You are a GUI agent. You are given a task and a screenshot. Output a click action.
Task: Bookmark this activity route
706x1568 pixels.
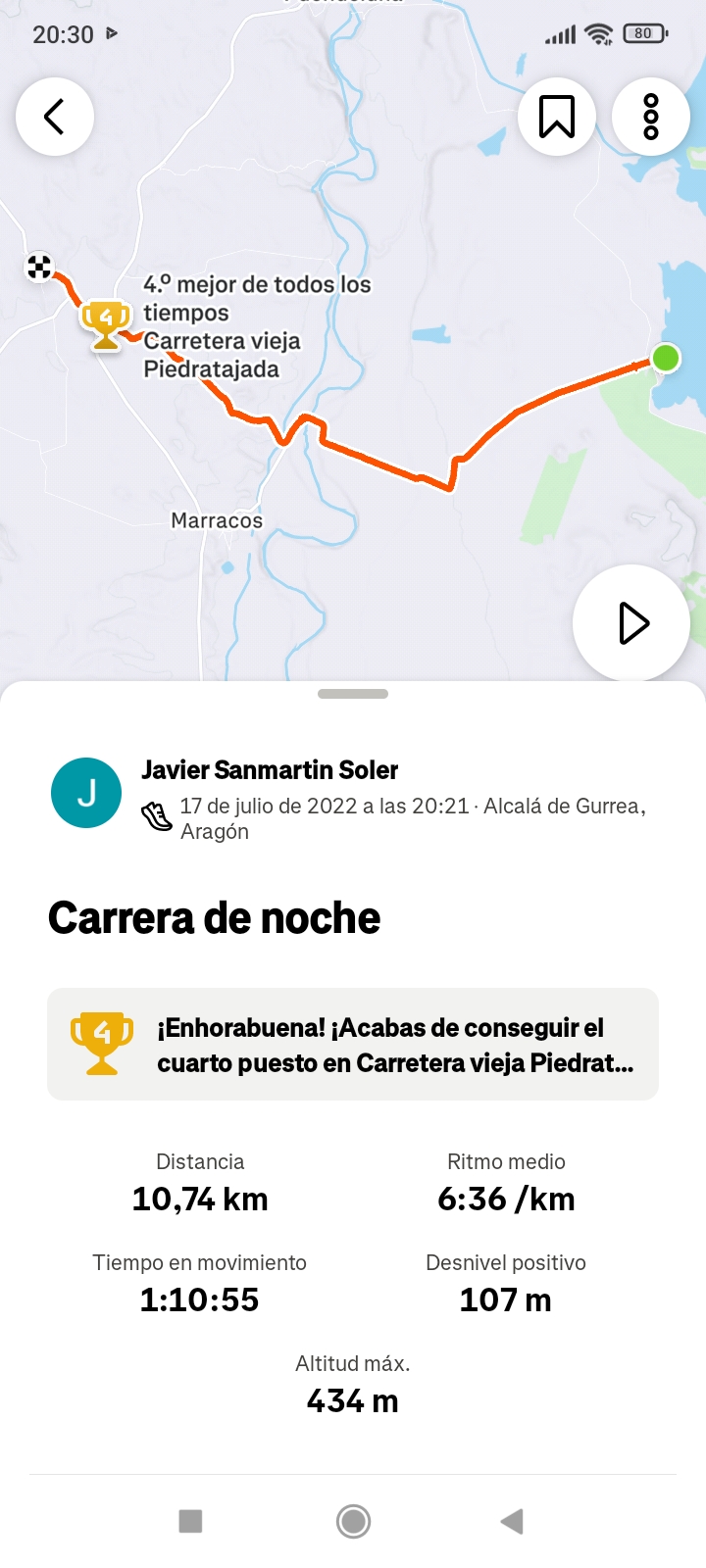[x=557, y=117]
